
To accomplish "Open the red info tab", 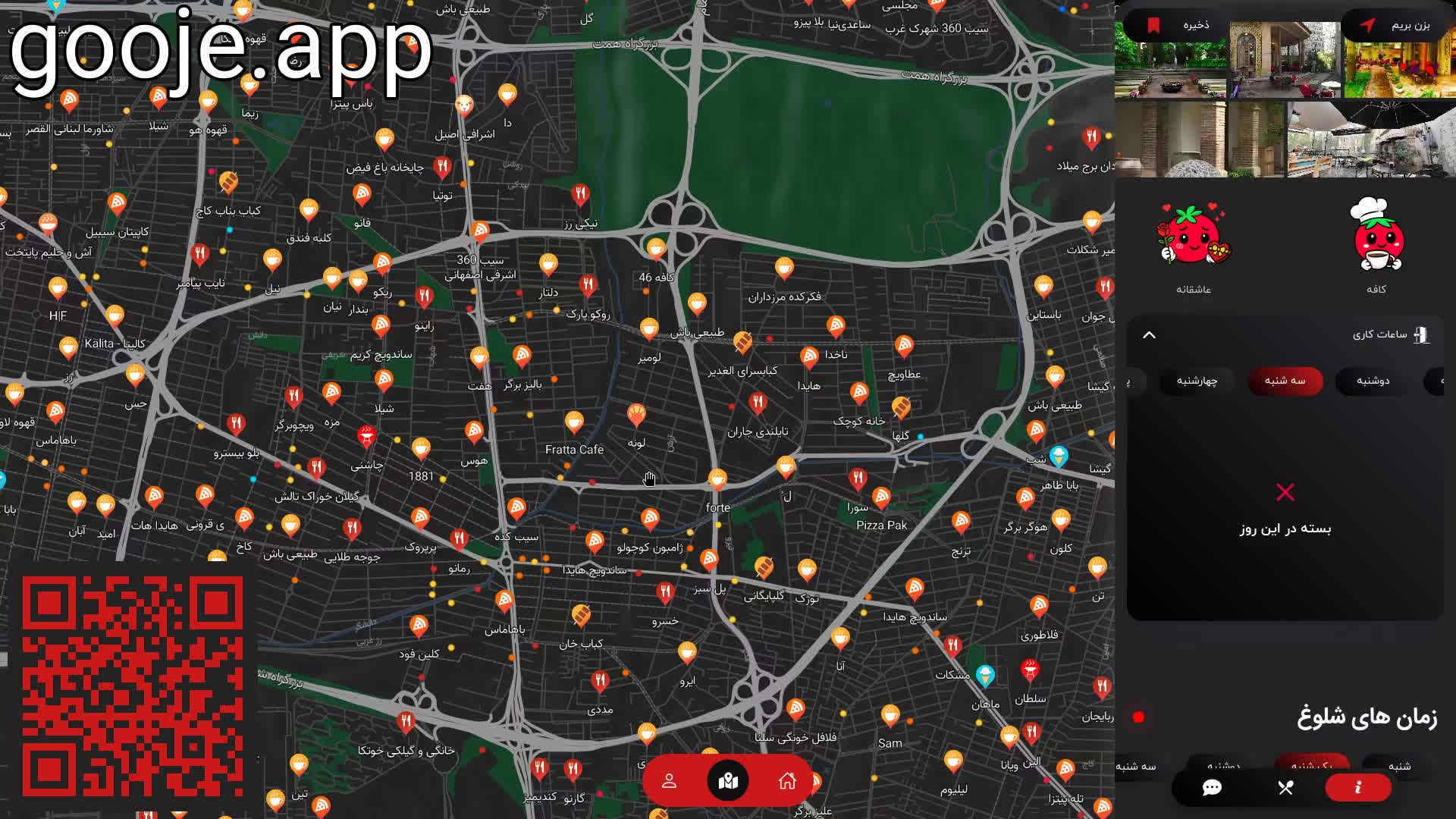I will point(1358,788).
